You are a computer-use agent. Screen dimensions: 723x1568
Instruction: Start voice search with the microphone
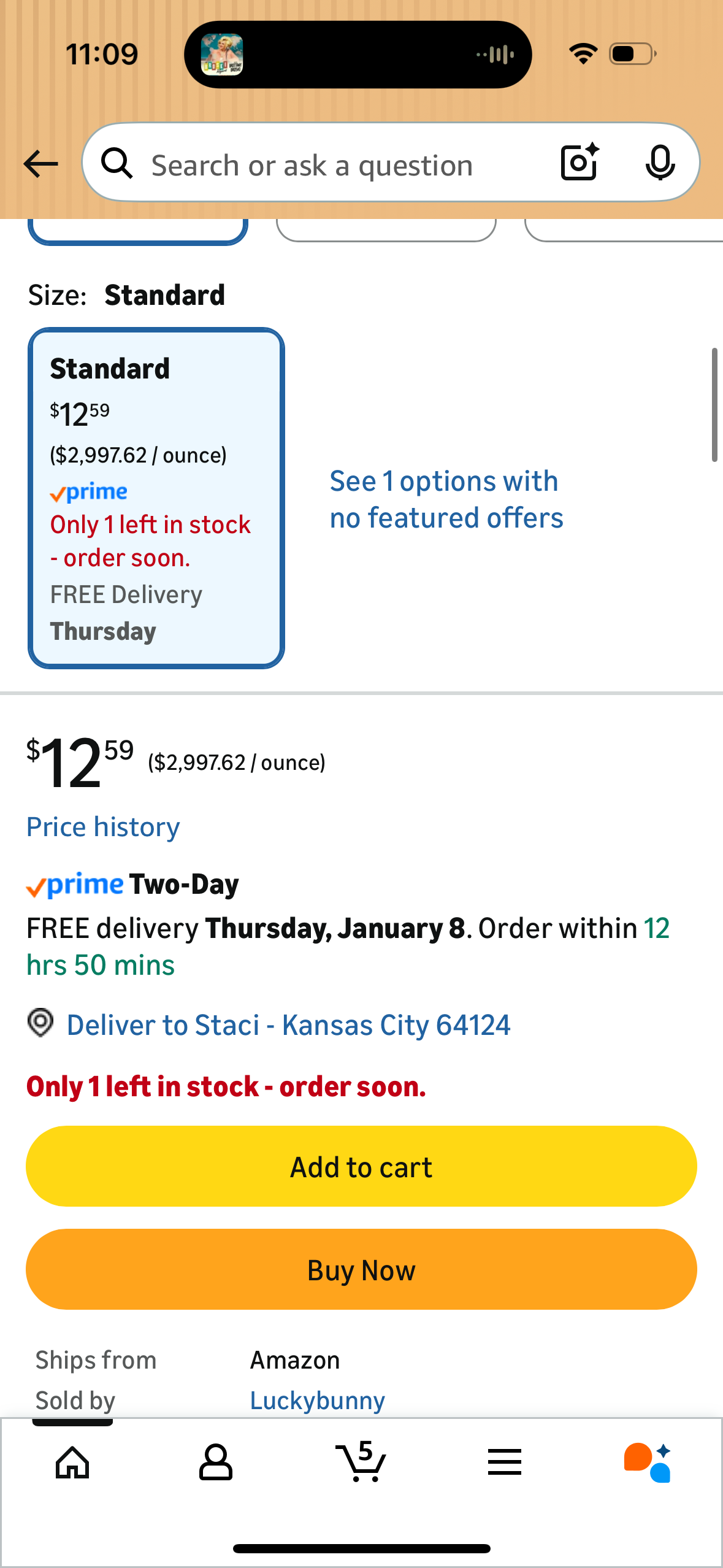tap(660, 163)
